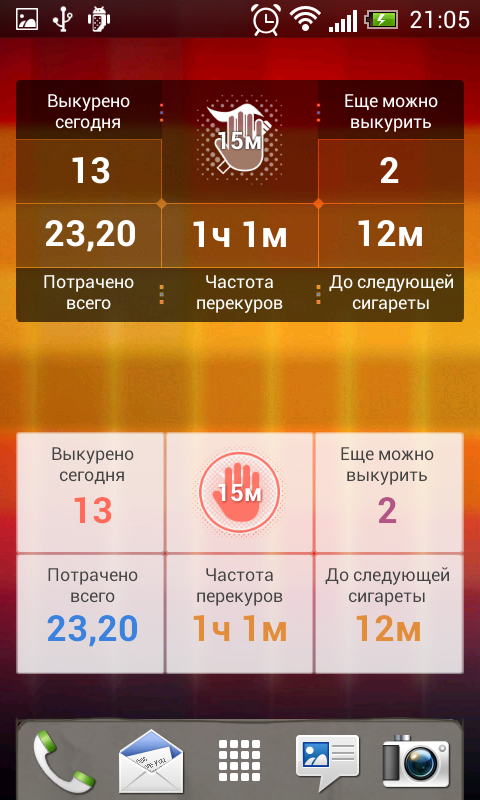
Task: Tap the light widget's red hand 15м button
Action: point(239,492)
